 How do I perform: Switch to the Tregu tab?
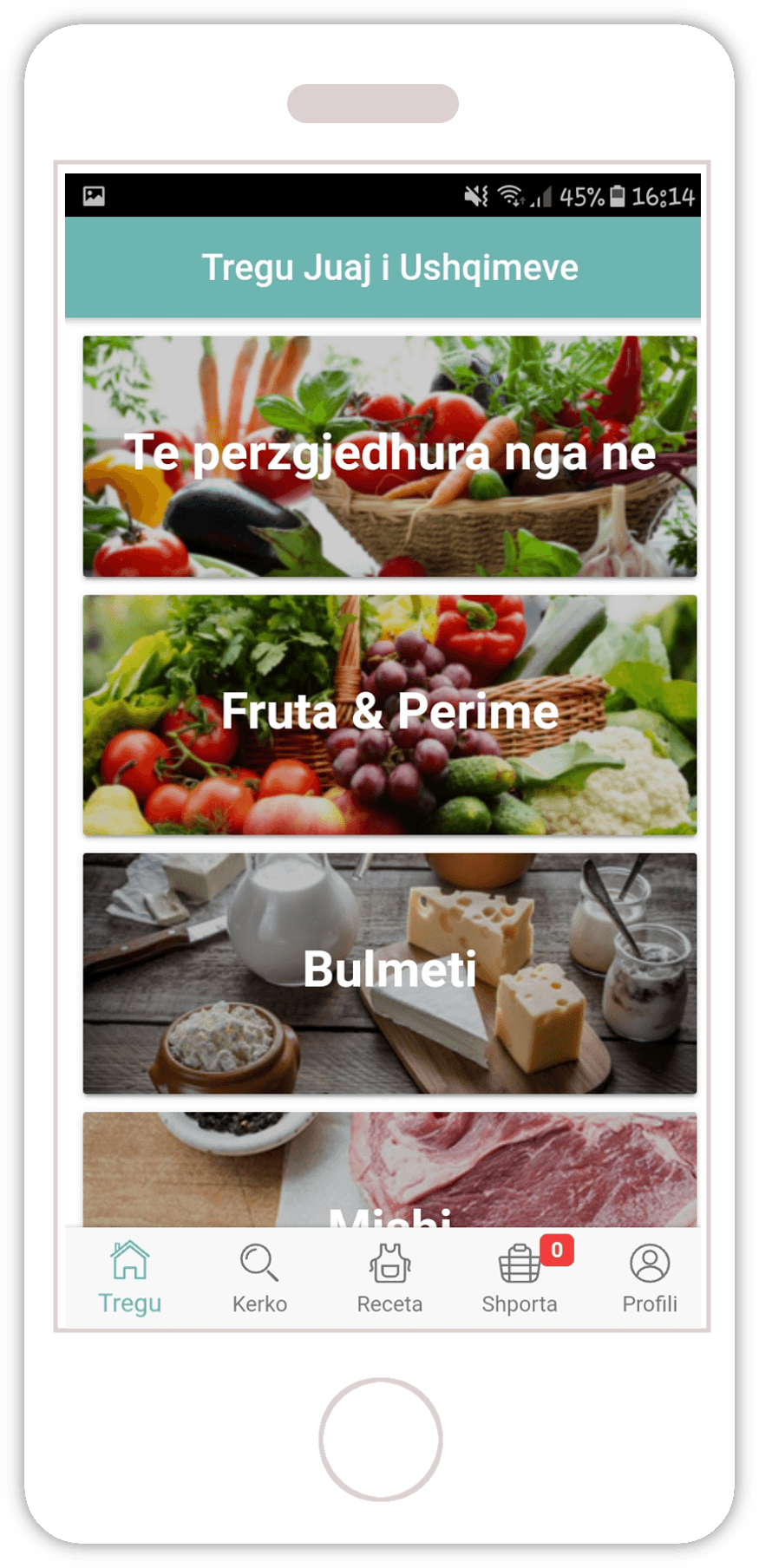[x=130, y=1278]
